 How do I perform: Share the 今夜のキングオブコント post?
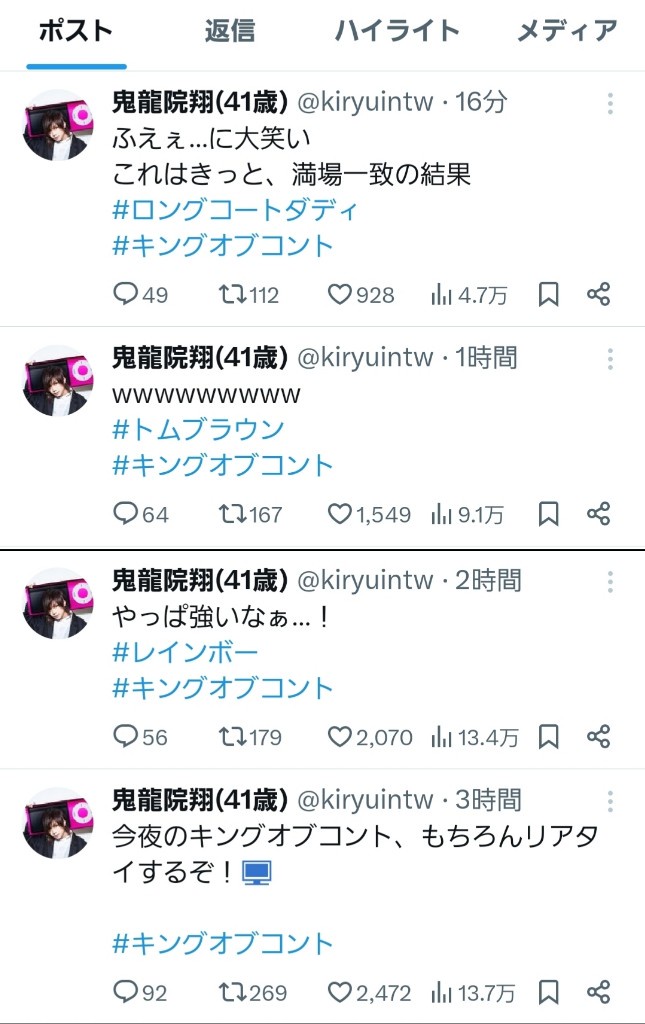598,993
